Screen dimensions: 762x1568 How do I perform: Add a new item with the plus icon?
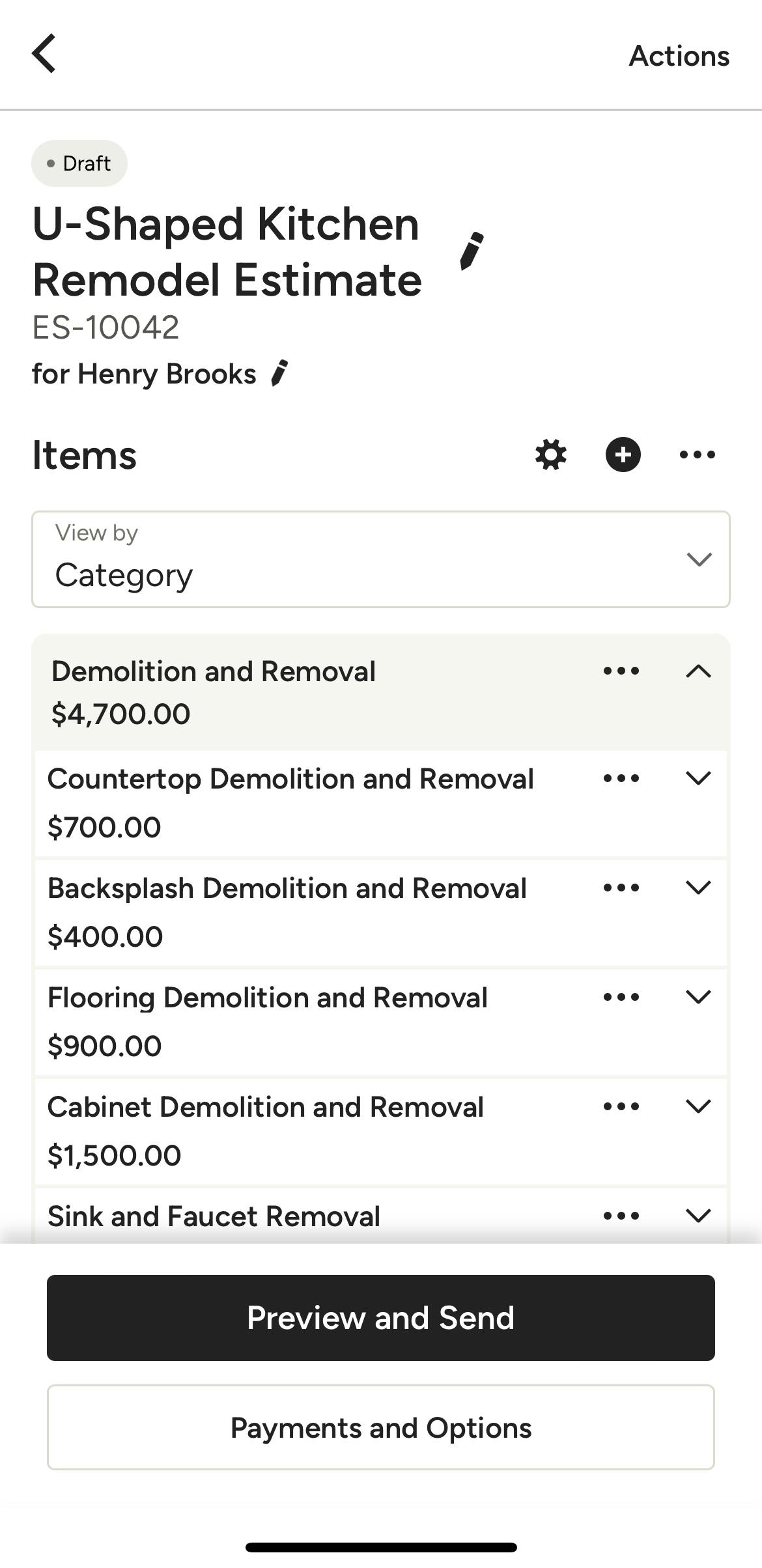(623, 455)
